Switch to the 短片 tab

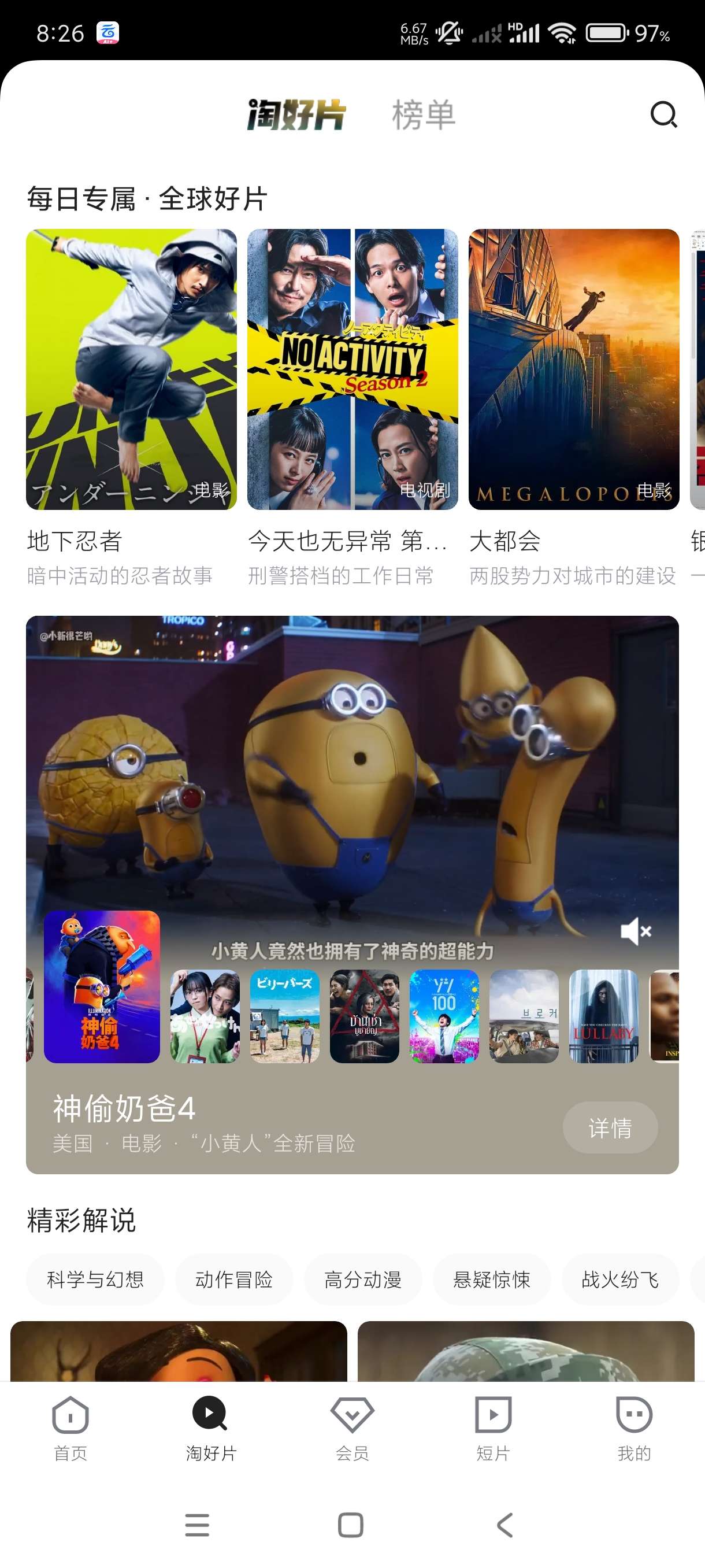493,1428
